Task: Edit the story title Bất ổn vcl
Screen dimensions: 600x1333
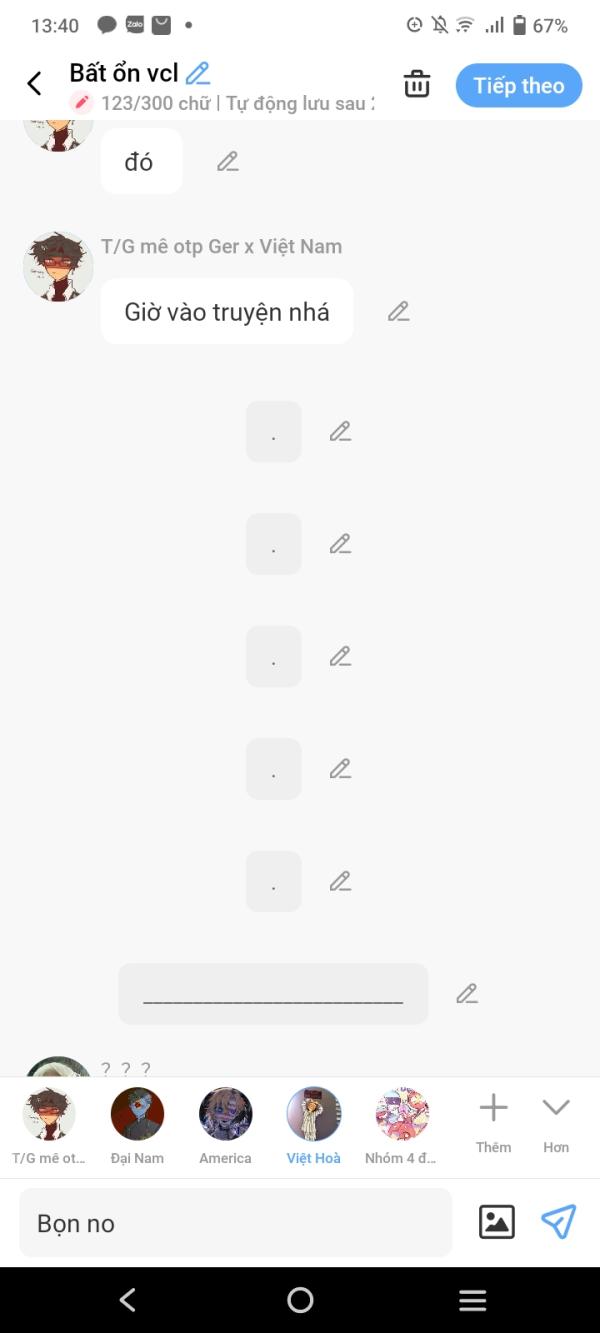Action: coord(198,73)
